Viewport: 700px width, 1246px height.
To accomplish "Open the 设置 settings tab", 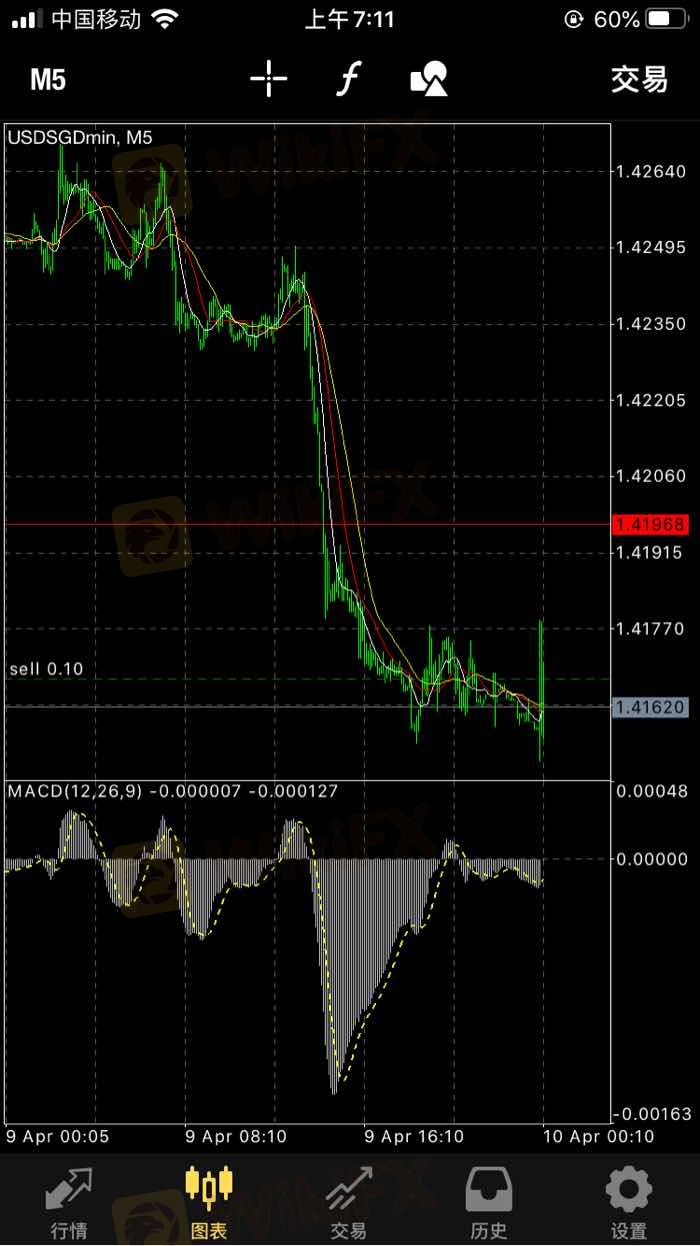I will click(x=629, y=1203).
